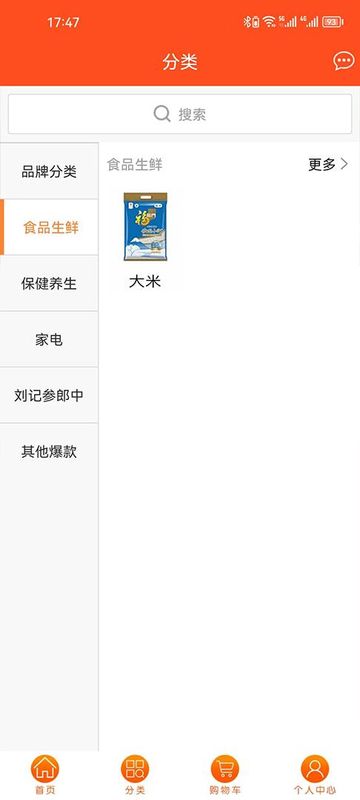Switch to the 分类 bottom tab
The height and width of the screenshot is (800, 360).
[x=135, y=774]
